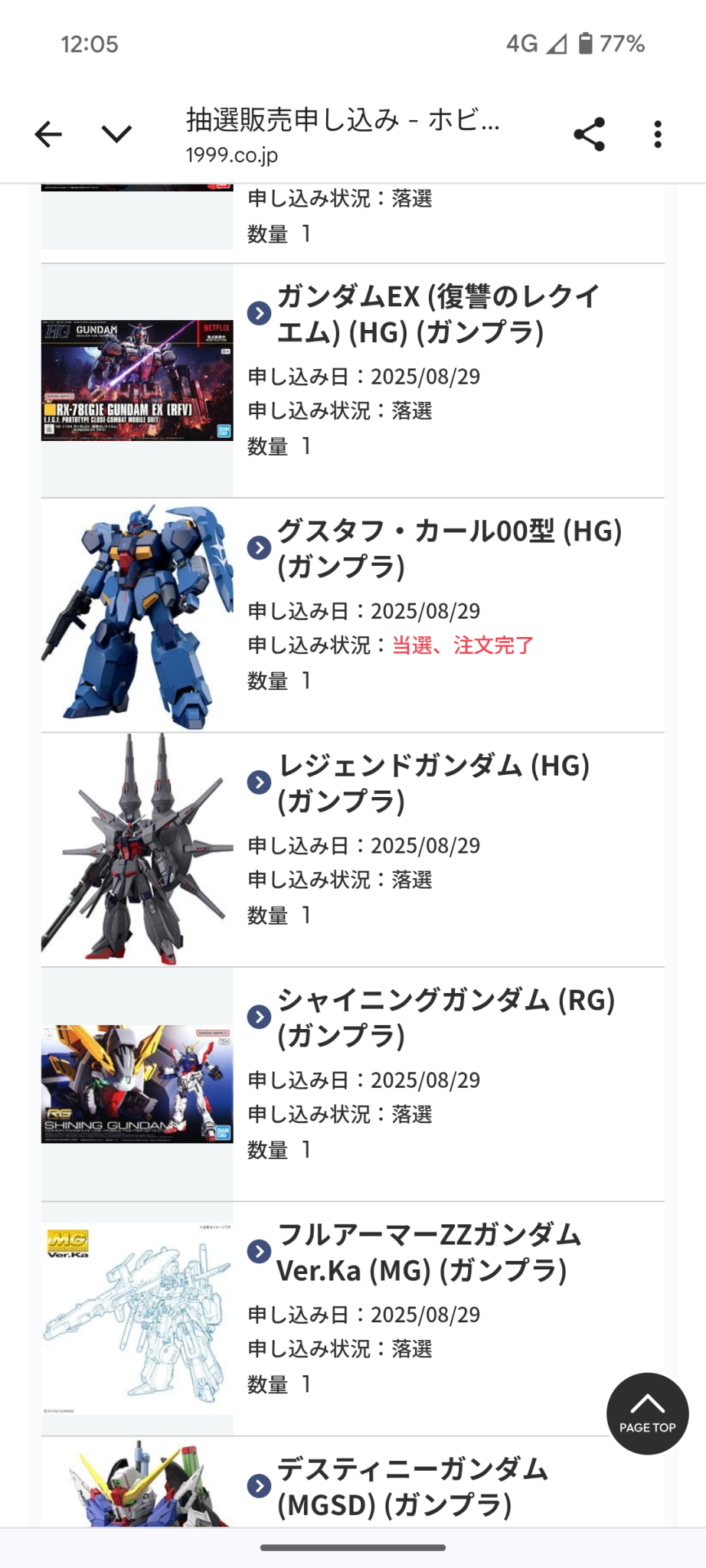Open フルアーマーZZガンダム Ver.Ka (MG) link
This screenshot has width=706, height=1568.
pos(429,1252)
